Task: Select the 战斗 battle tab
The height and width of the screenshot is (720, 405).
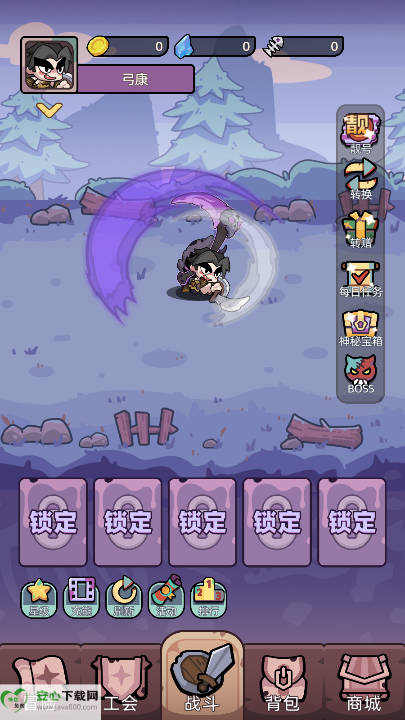Action: click(x=202, y=677)
